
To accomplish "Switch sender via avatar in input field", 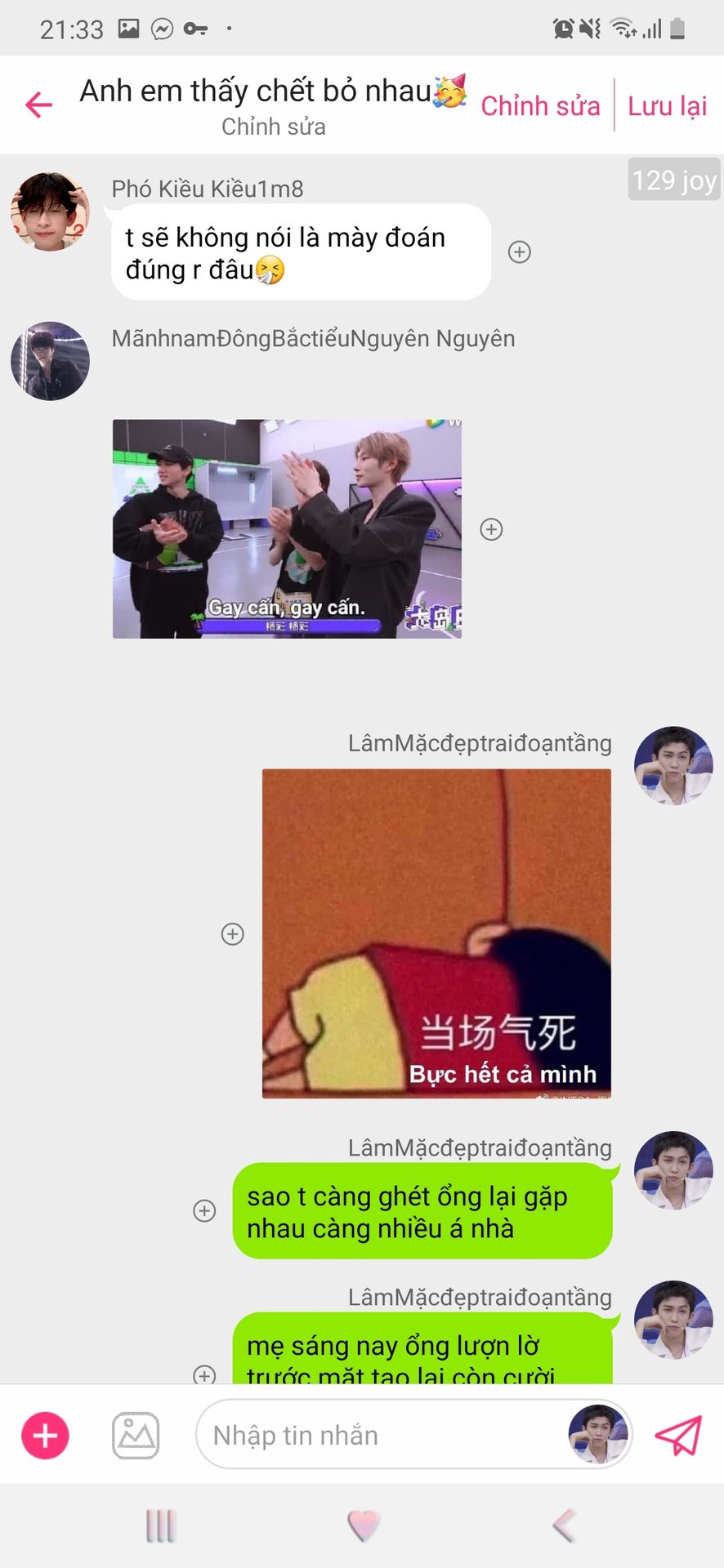I will click(598, 1435).
